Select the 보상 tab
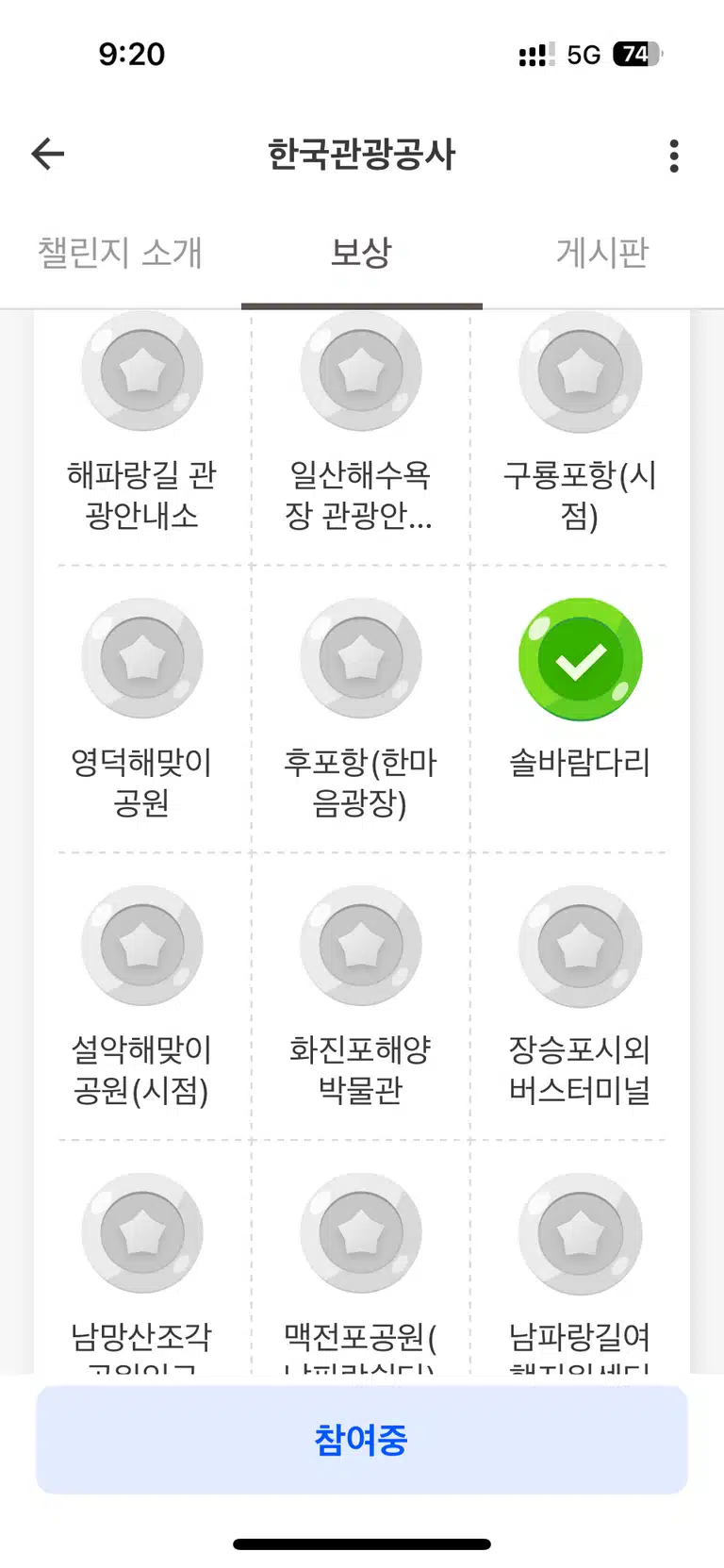This screenshot has height=1568, width=724. tap(361, 253)
